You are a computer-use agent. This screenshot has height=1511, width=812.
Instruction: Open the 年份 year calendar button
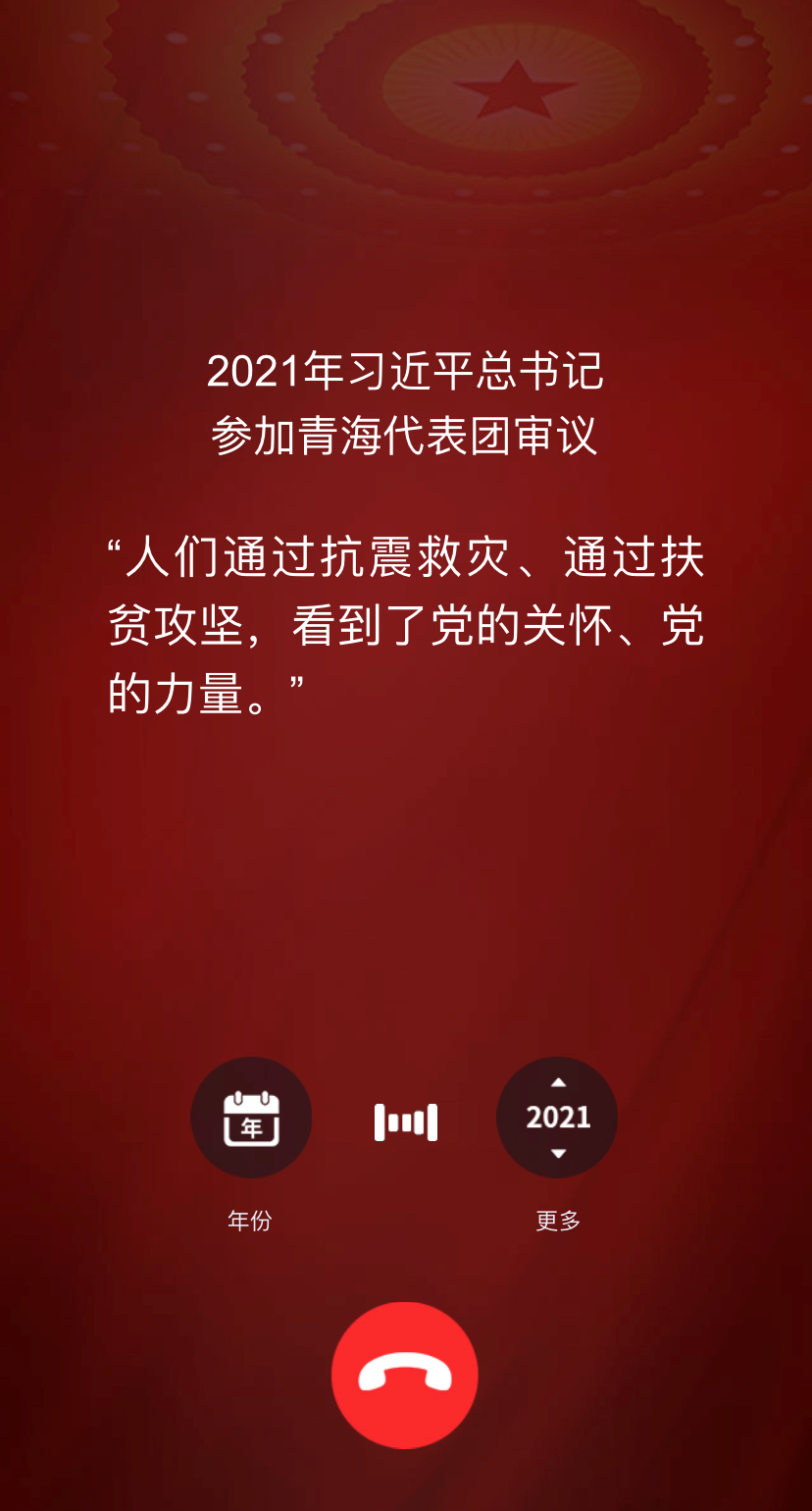click(x=251, y=1118)
